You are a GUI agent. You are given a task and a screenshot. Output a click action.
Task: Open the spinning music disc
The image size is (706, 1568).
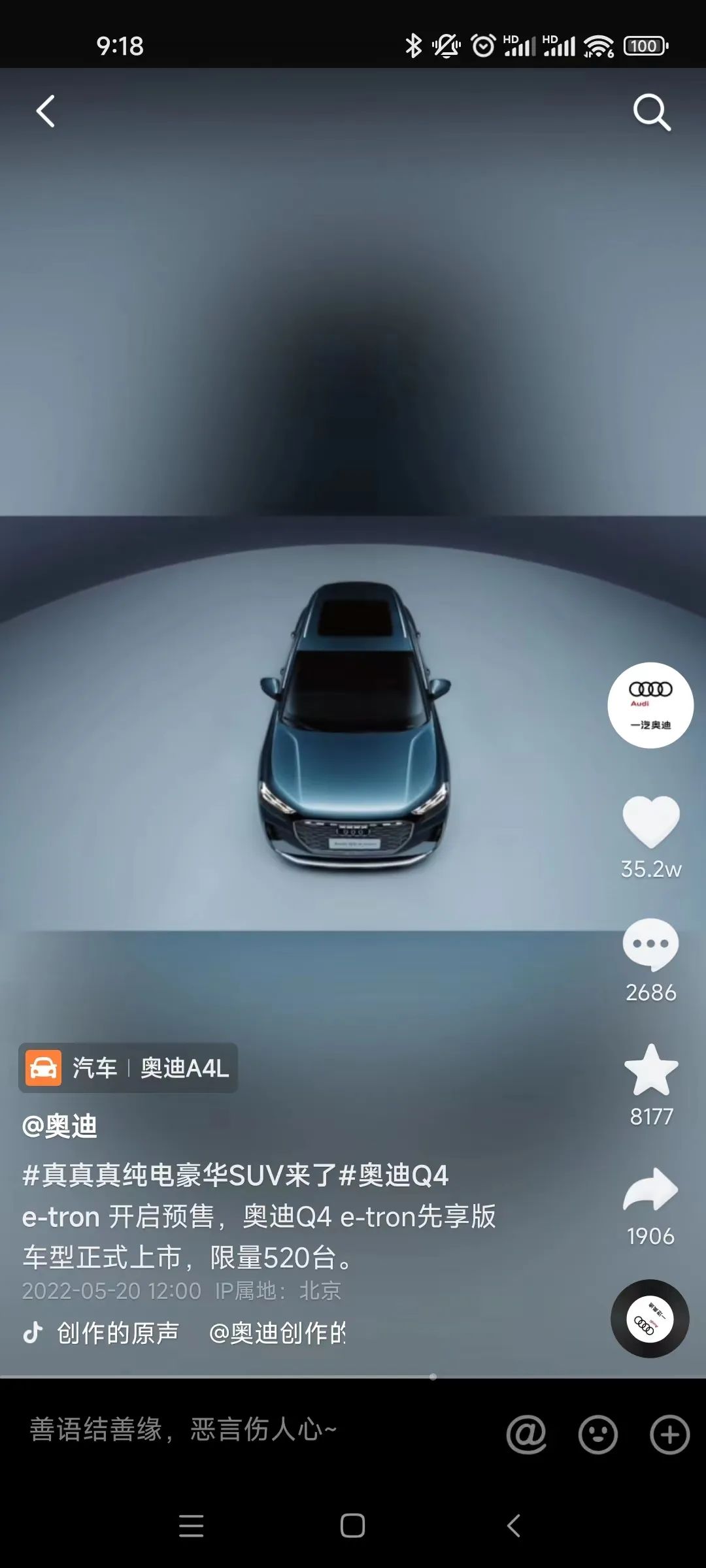(x=650, y=1318)
